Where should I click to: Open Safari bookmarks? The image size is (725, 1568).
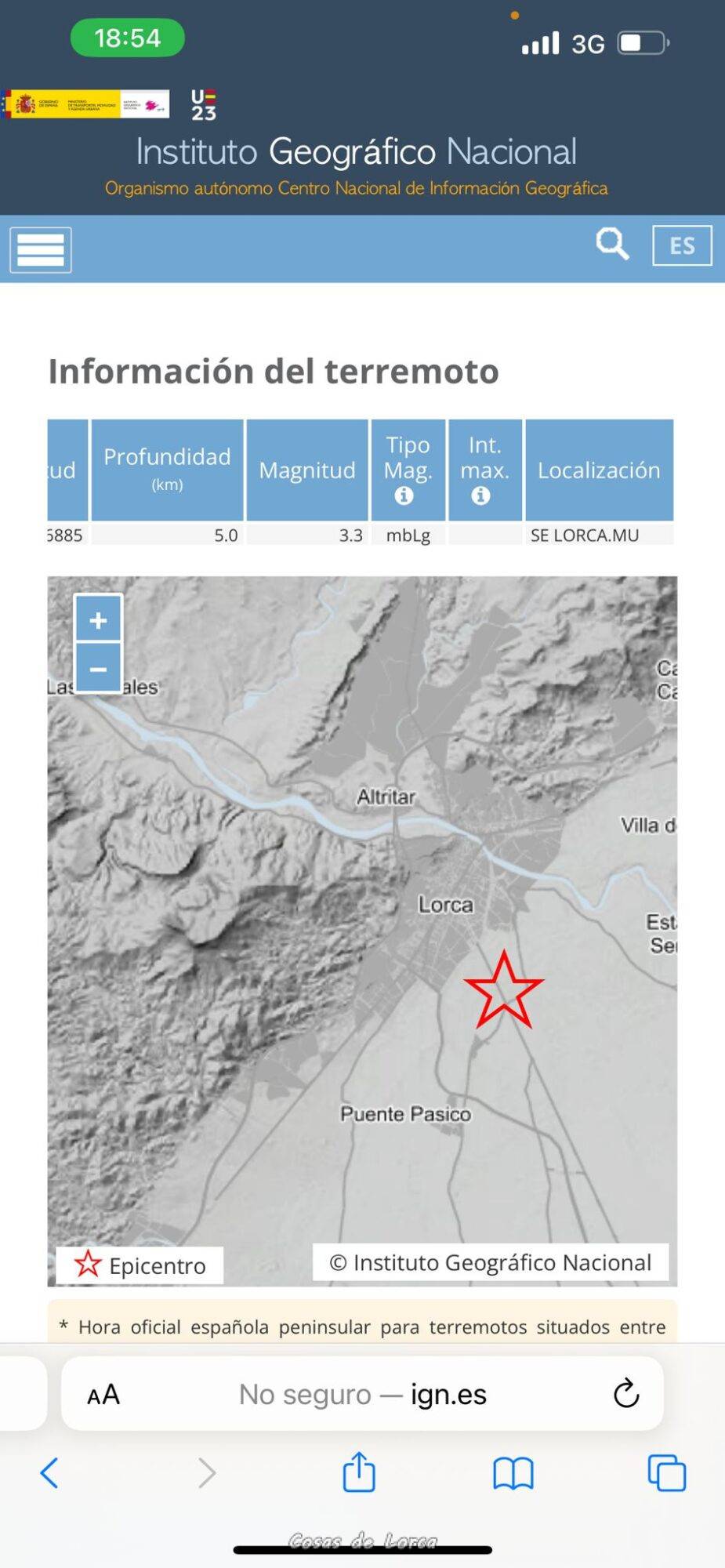pos(513,1473)
